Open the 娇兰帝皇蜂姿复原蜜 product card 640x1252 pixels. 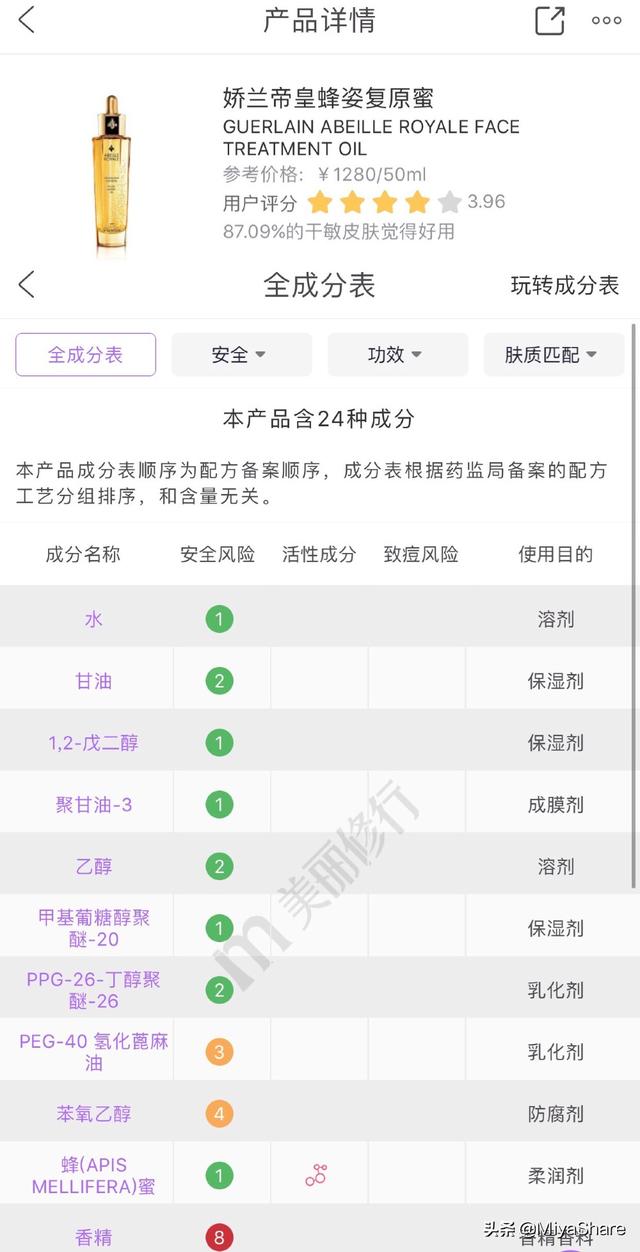pos(320,165)
